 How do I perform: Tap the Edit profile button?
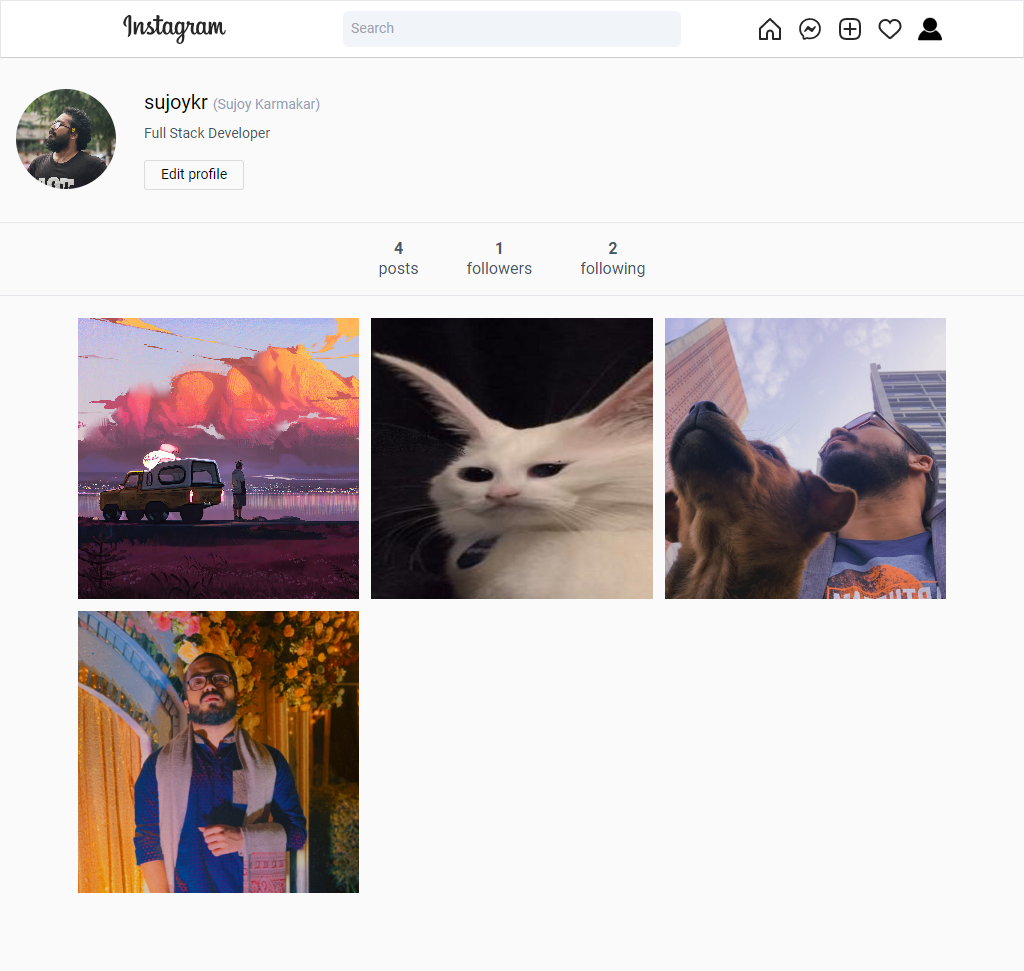pos(194,174)
